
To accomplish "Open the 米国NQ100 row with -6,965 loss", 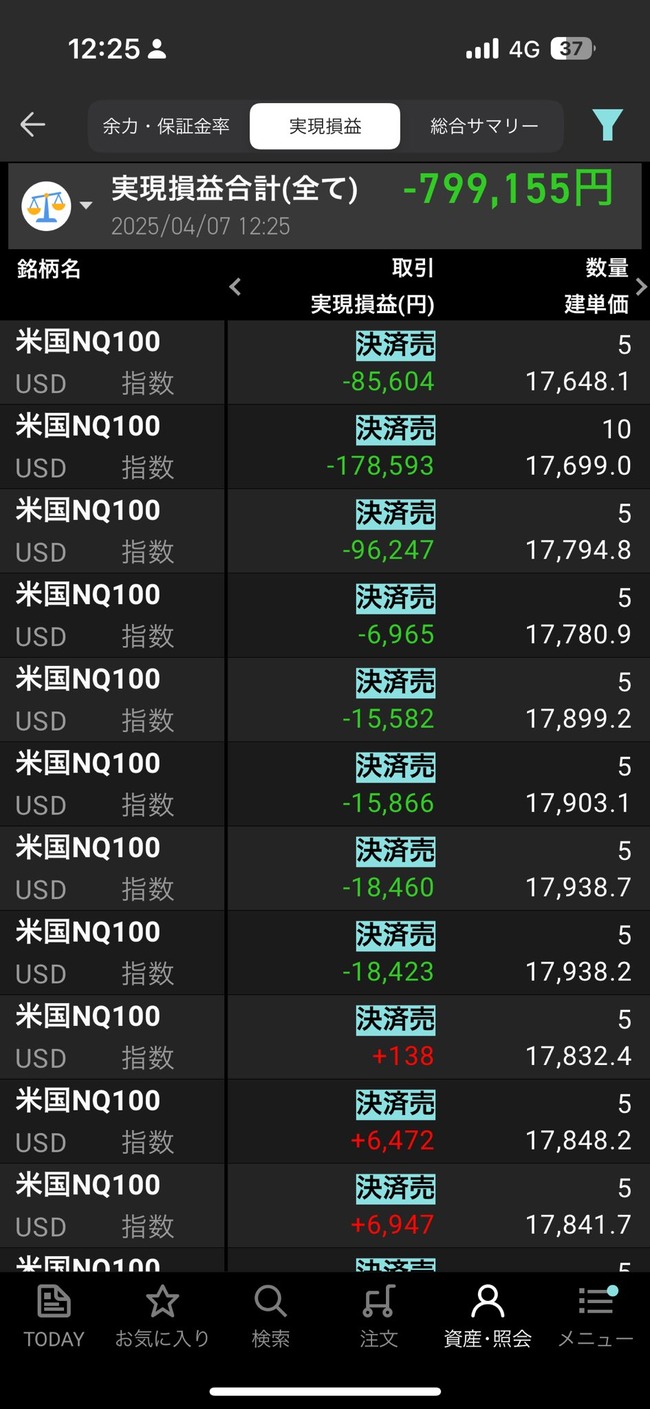I will point(325,615).
